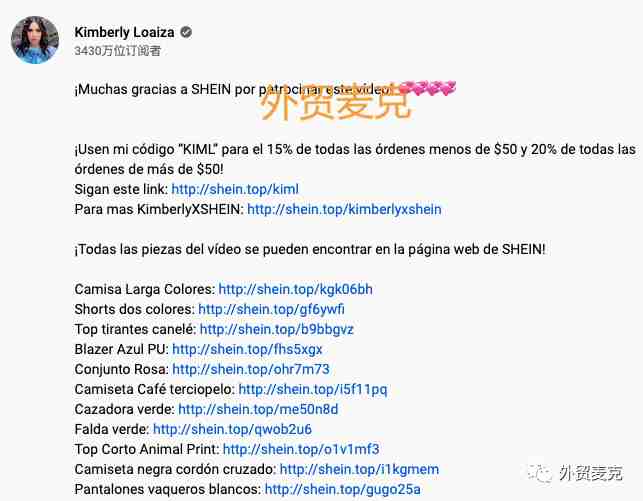Open the Camisa Larga Colores link
The image size is (643, 501).
coord(295,289)
